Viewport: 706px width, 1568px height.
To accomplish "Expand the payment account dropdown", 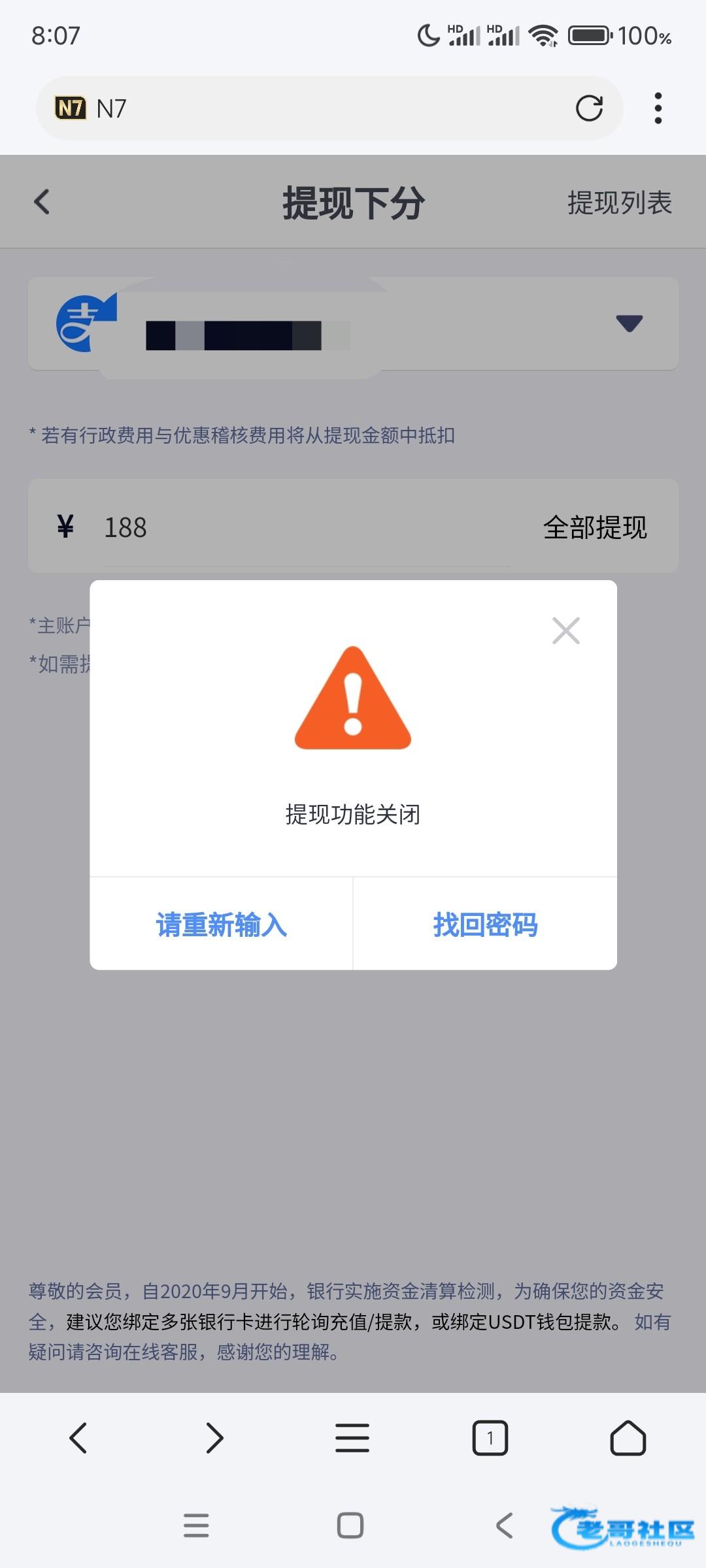I will [x=629, y=323].
